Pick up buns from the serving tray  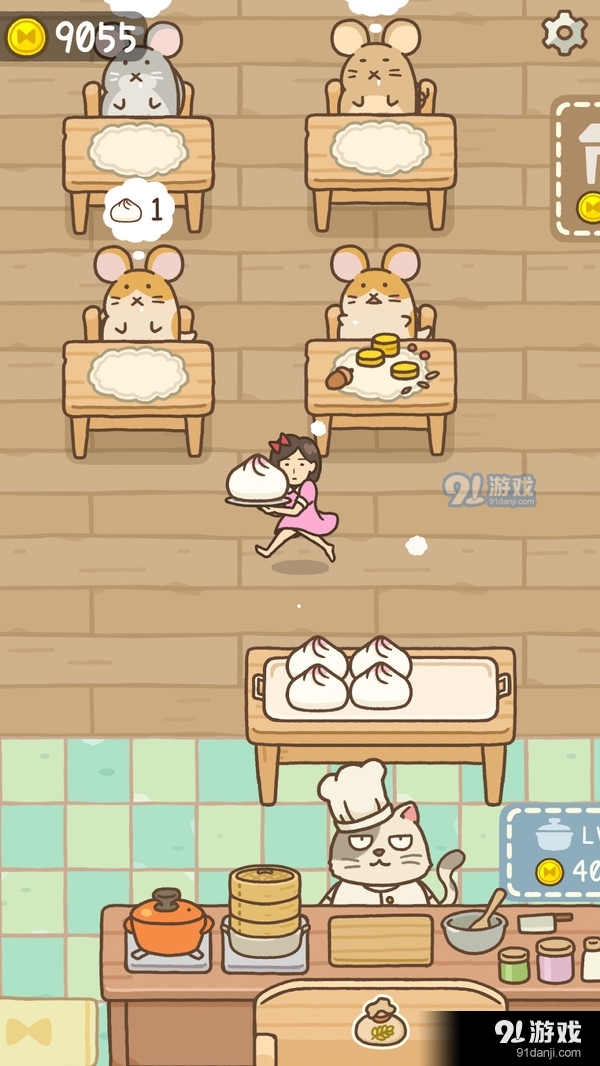[350, 675]
